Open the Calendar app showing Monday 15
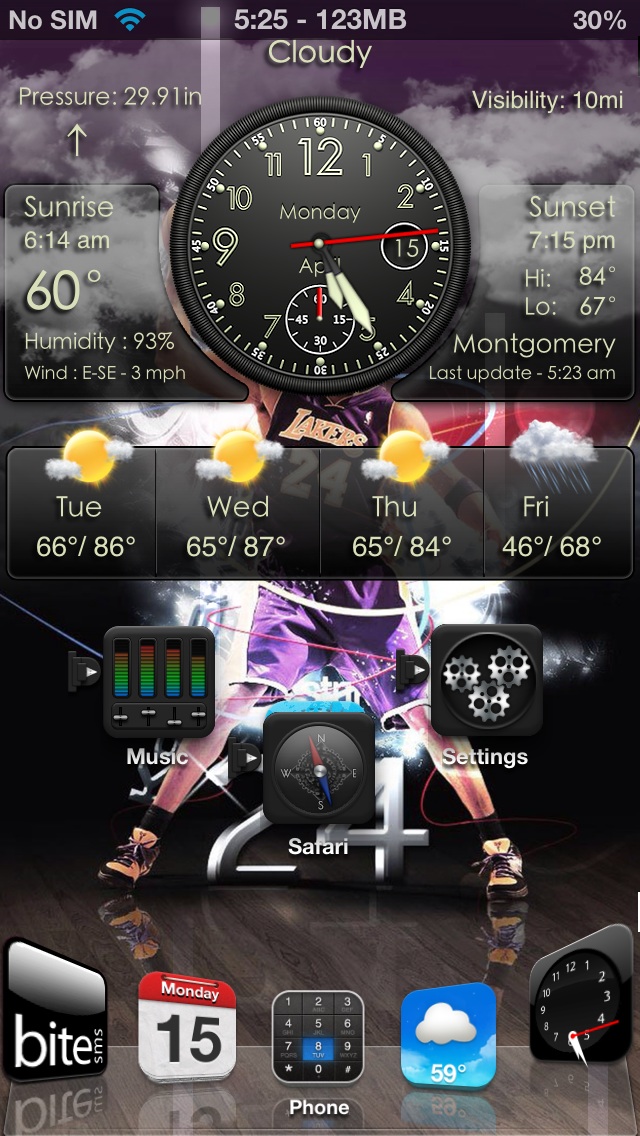The height and width of the screenshot is (1136, 640). 187,1027
